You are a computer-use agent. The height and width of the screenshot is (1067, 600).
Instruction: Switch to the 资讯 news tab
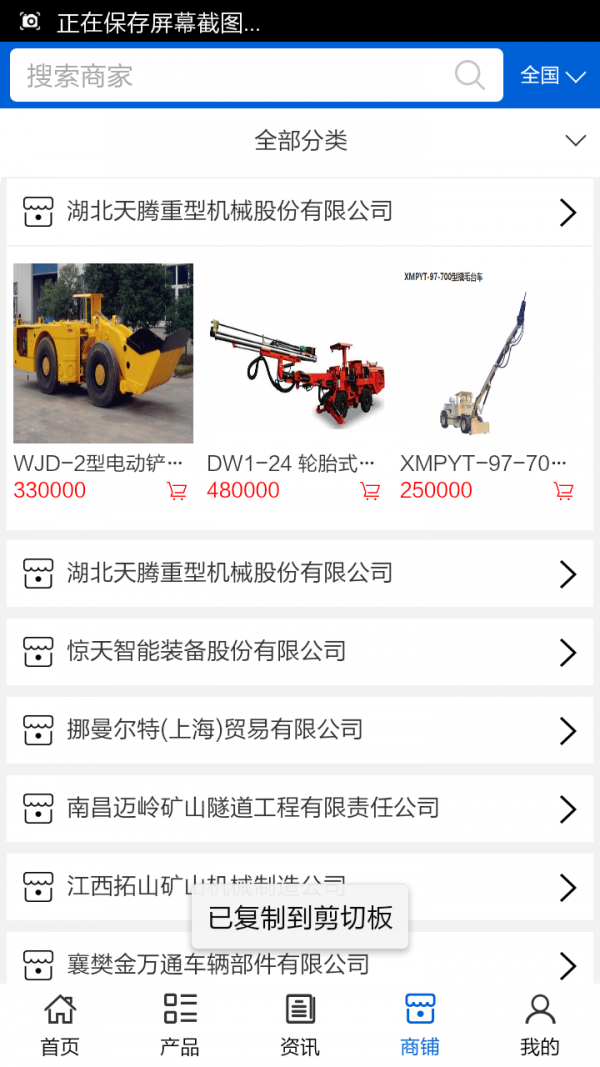(300, 1025)
